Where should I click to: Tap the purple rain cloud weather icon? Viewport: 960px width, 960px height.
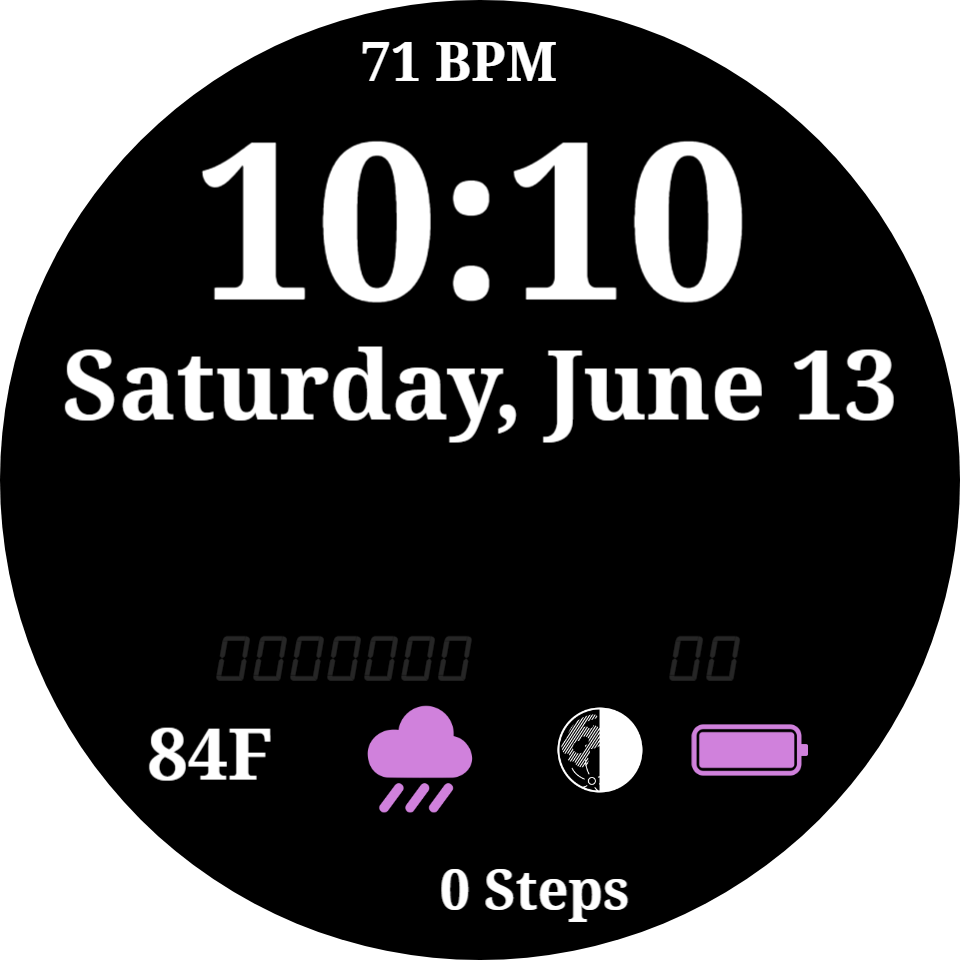[x=420, y=759]
